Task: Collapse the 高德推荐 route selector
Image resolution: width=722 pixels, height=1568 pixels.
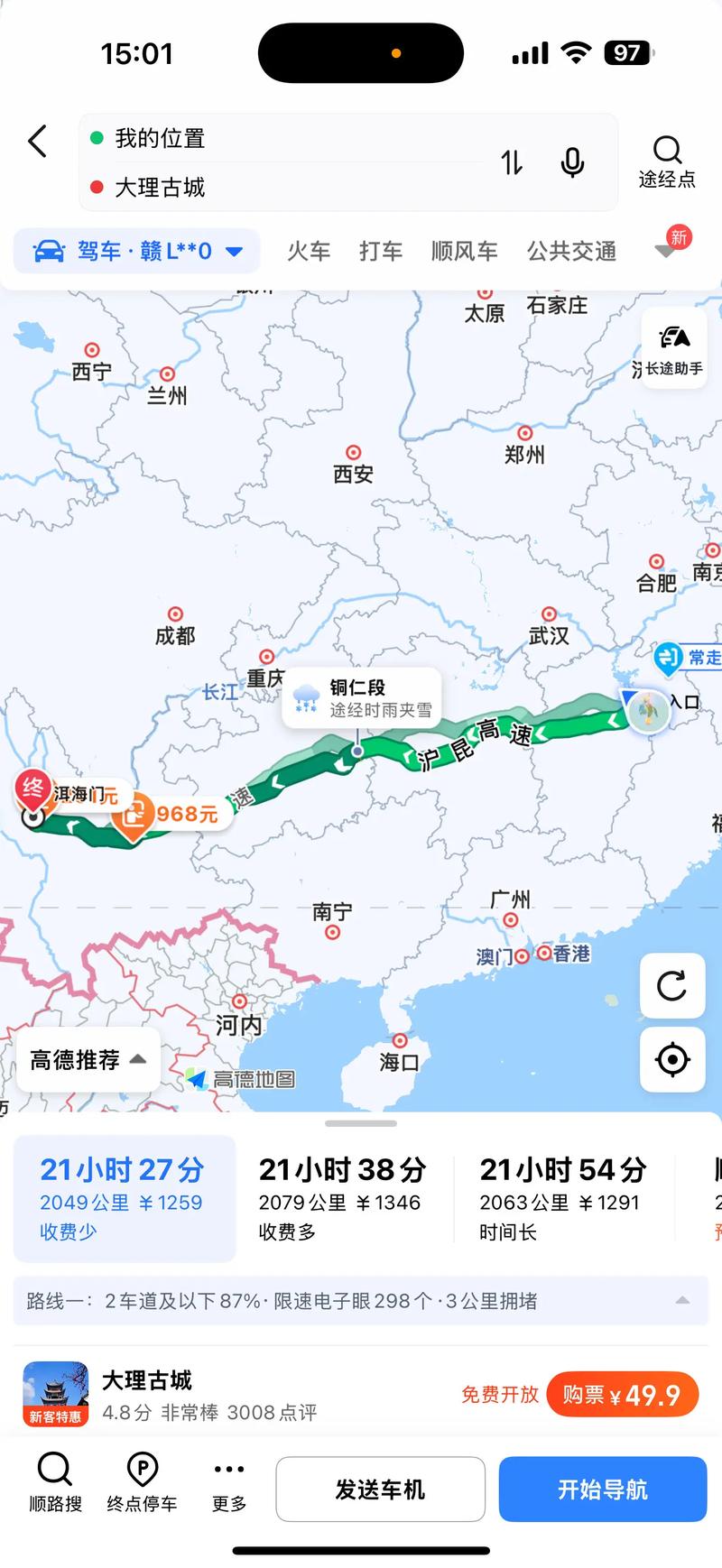Action: (x=87, y=1060)
